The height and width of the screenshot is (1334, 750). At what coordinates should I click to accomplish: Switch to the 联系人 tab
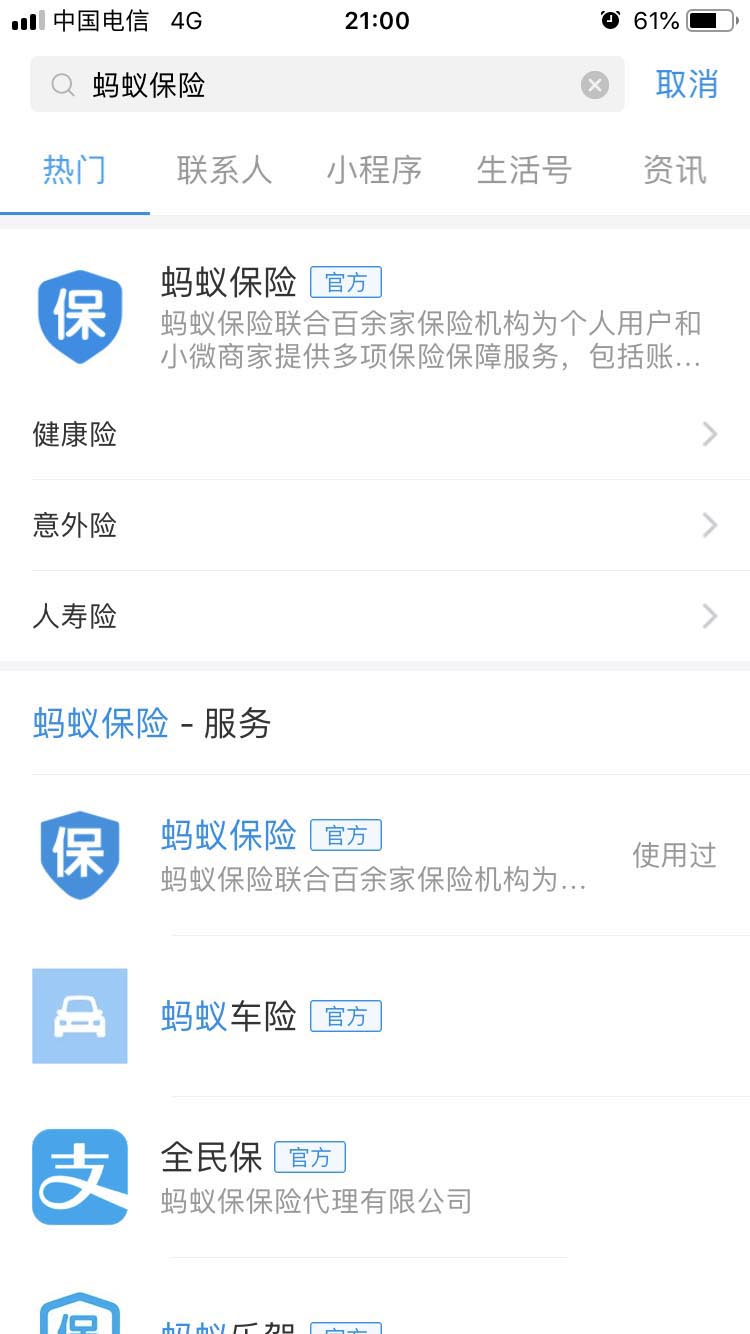click(224, 170)
